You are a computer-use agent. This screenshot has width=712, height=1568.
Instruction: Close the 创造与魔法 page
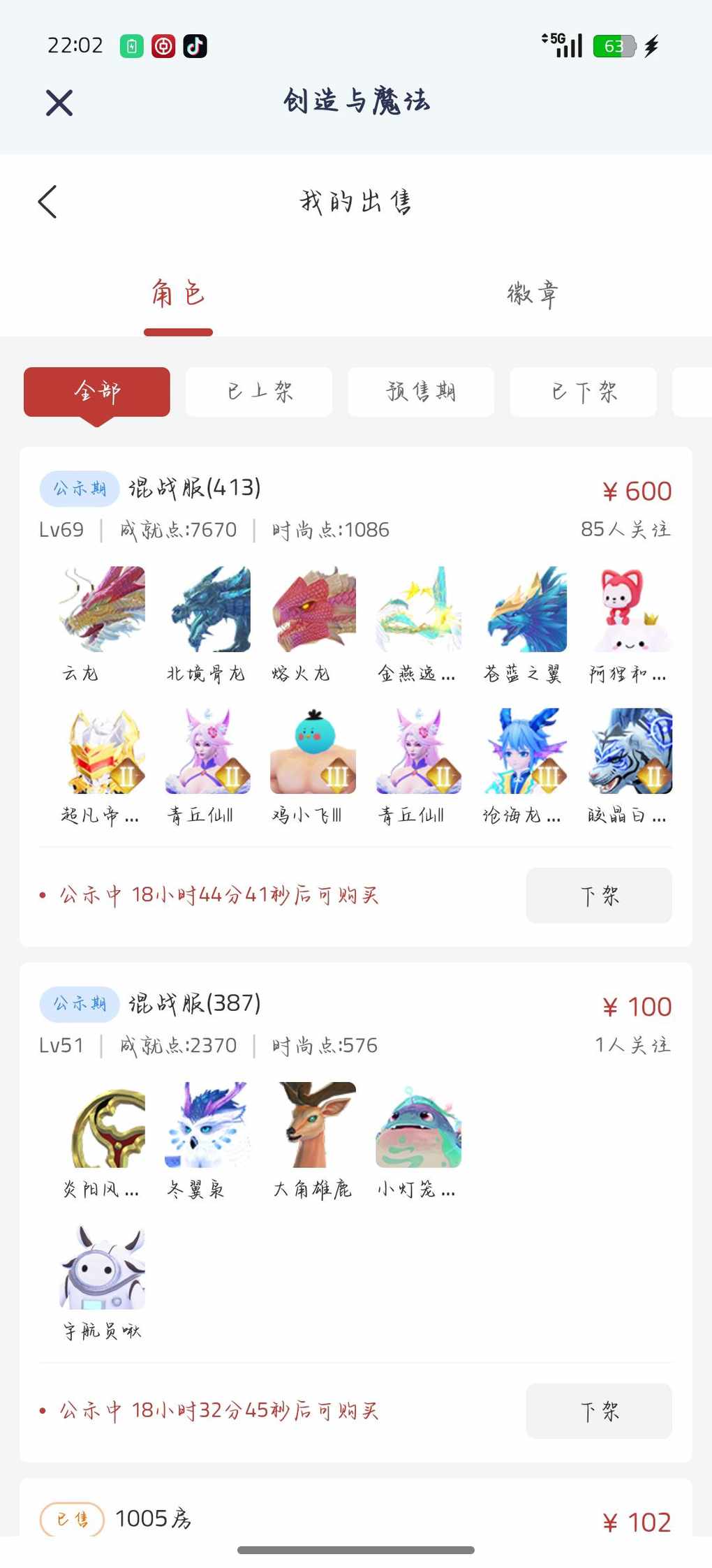[59, 103]
